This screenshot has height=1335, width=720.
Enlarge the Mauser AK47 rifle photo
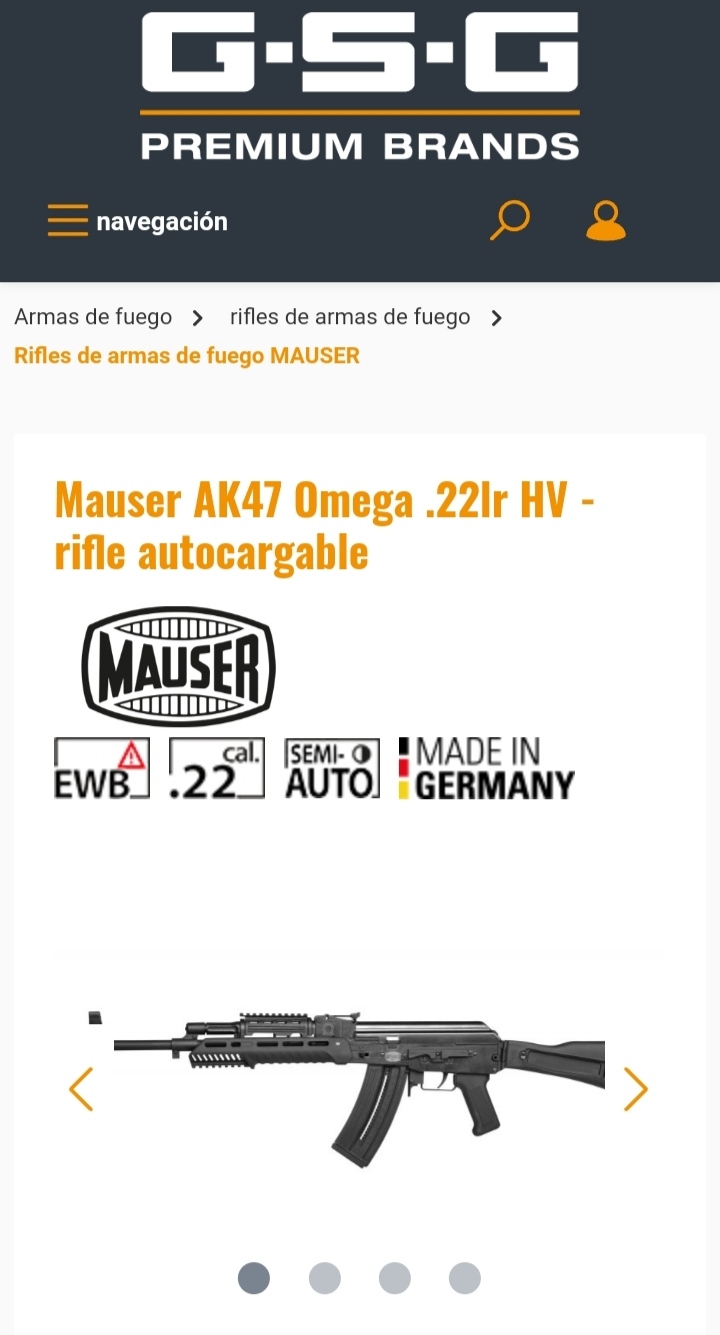(x=360, y=1085)
